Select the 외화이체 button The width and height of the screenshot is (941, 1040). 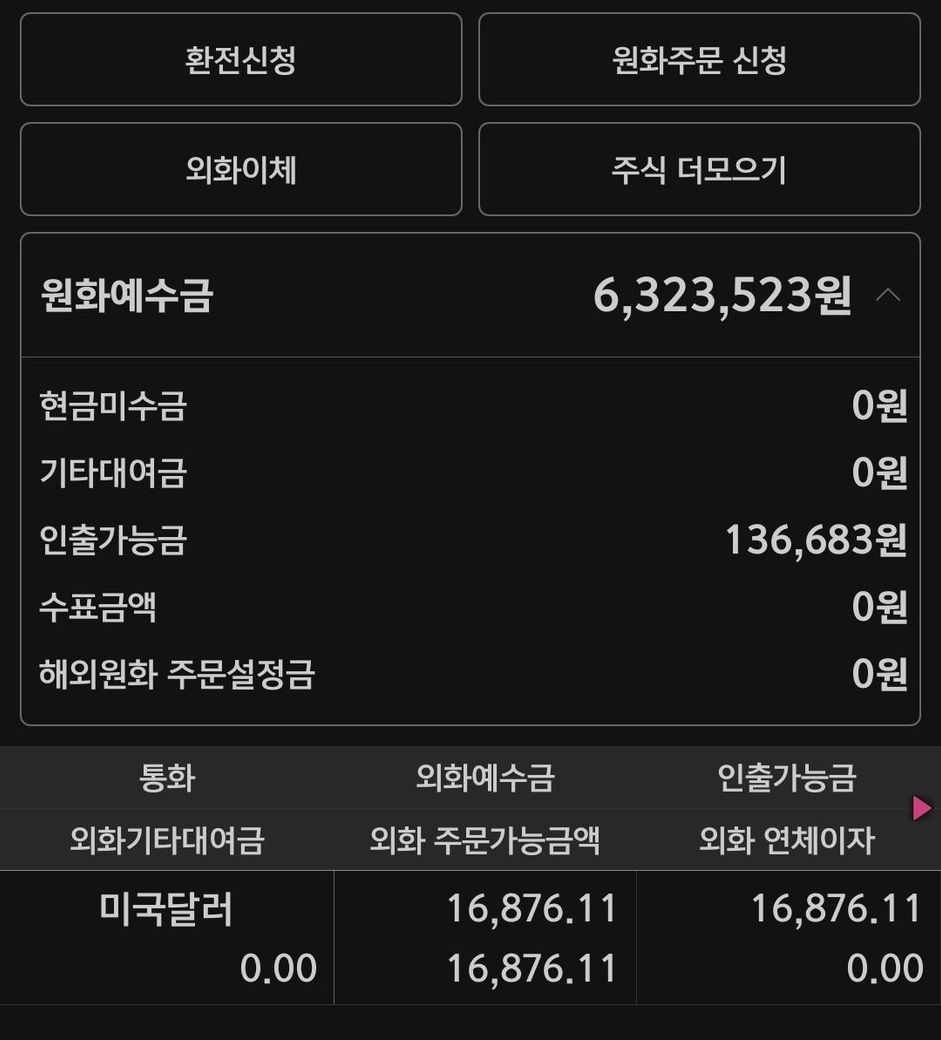[x=241, y=170]
